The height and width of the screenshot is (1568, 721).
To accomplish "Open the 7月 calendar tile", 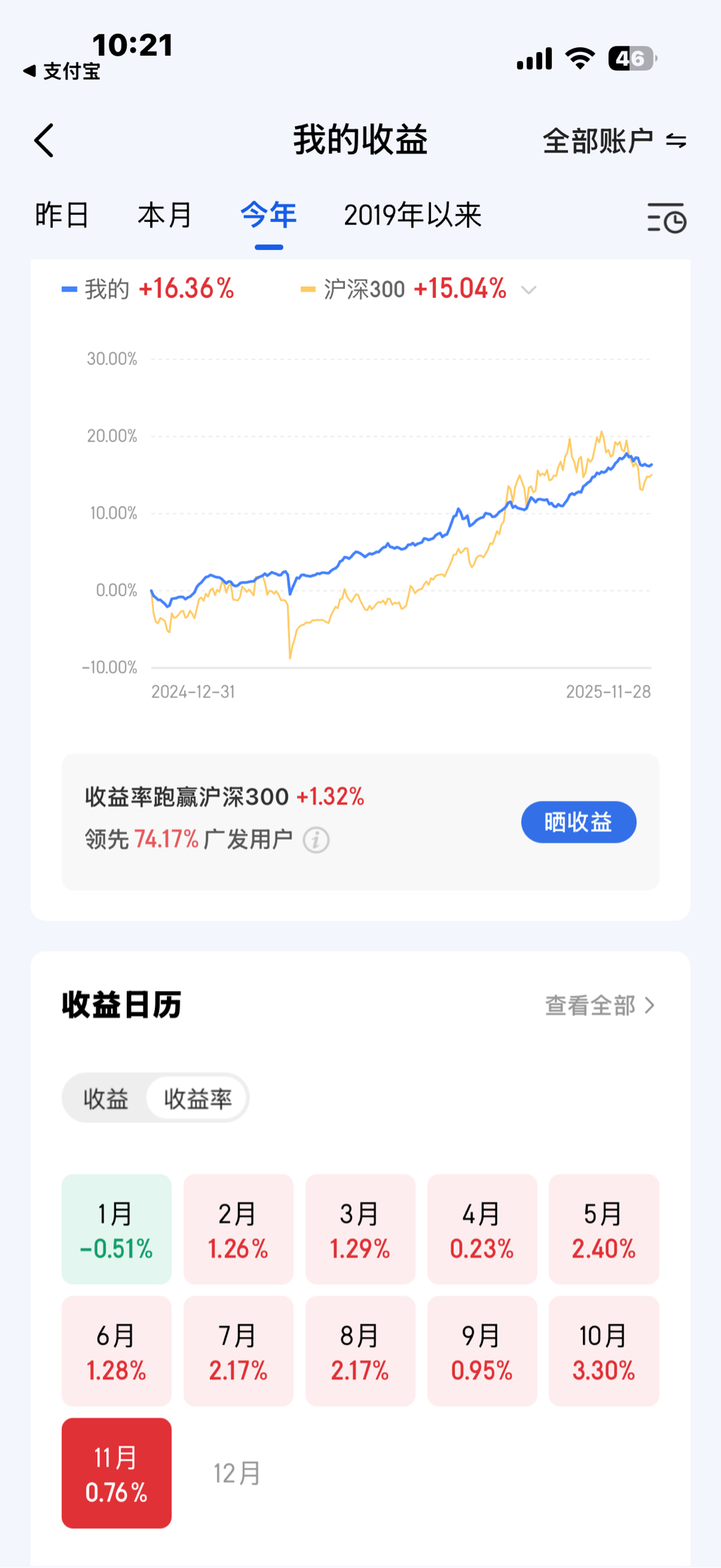I will click(238, 1350).
